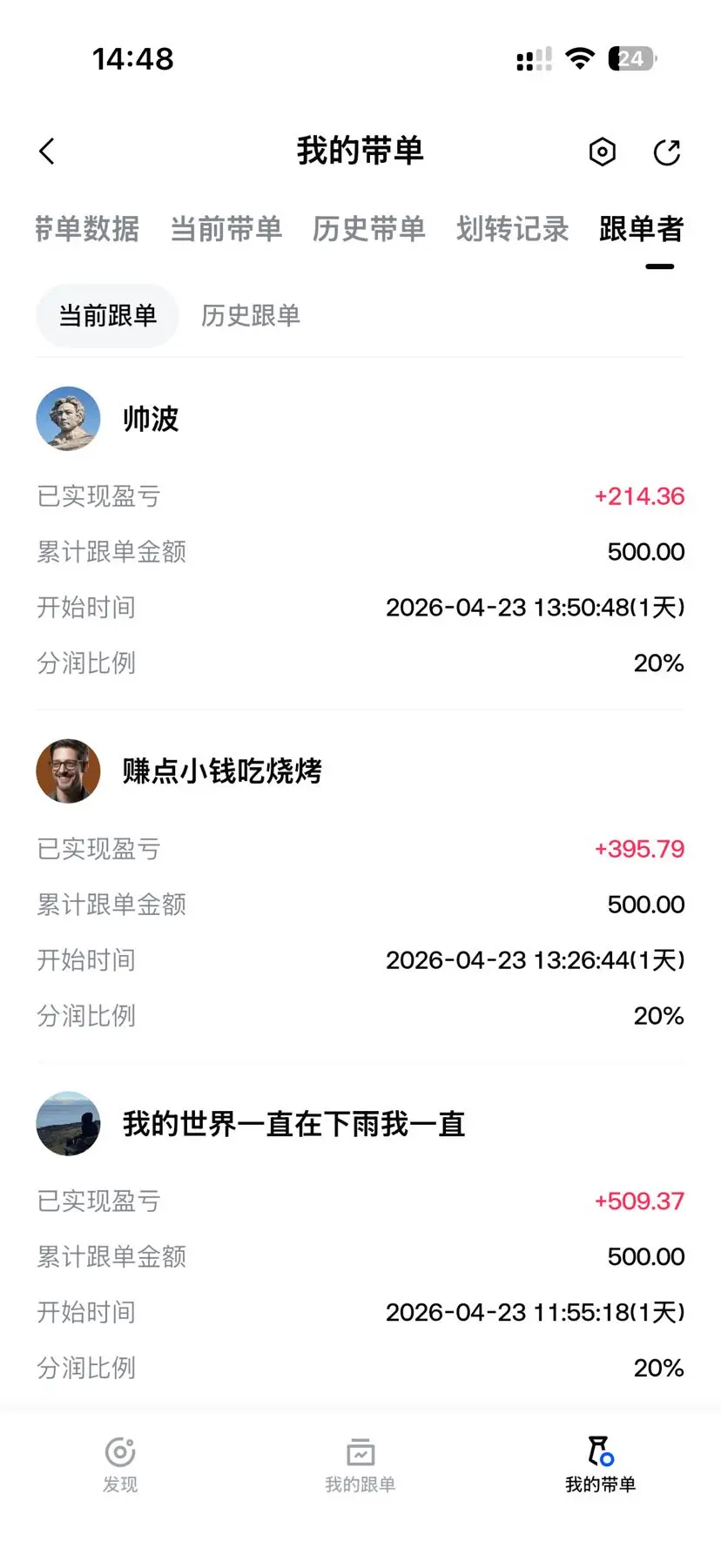Open follower 我的世界一直在下雨我一直's entry

(x=293, y=1124)
